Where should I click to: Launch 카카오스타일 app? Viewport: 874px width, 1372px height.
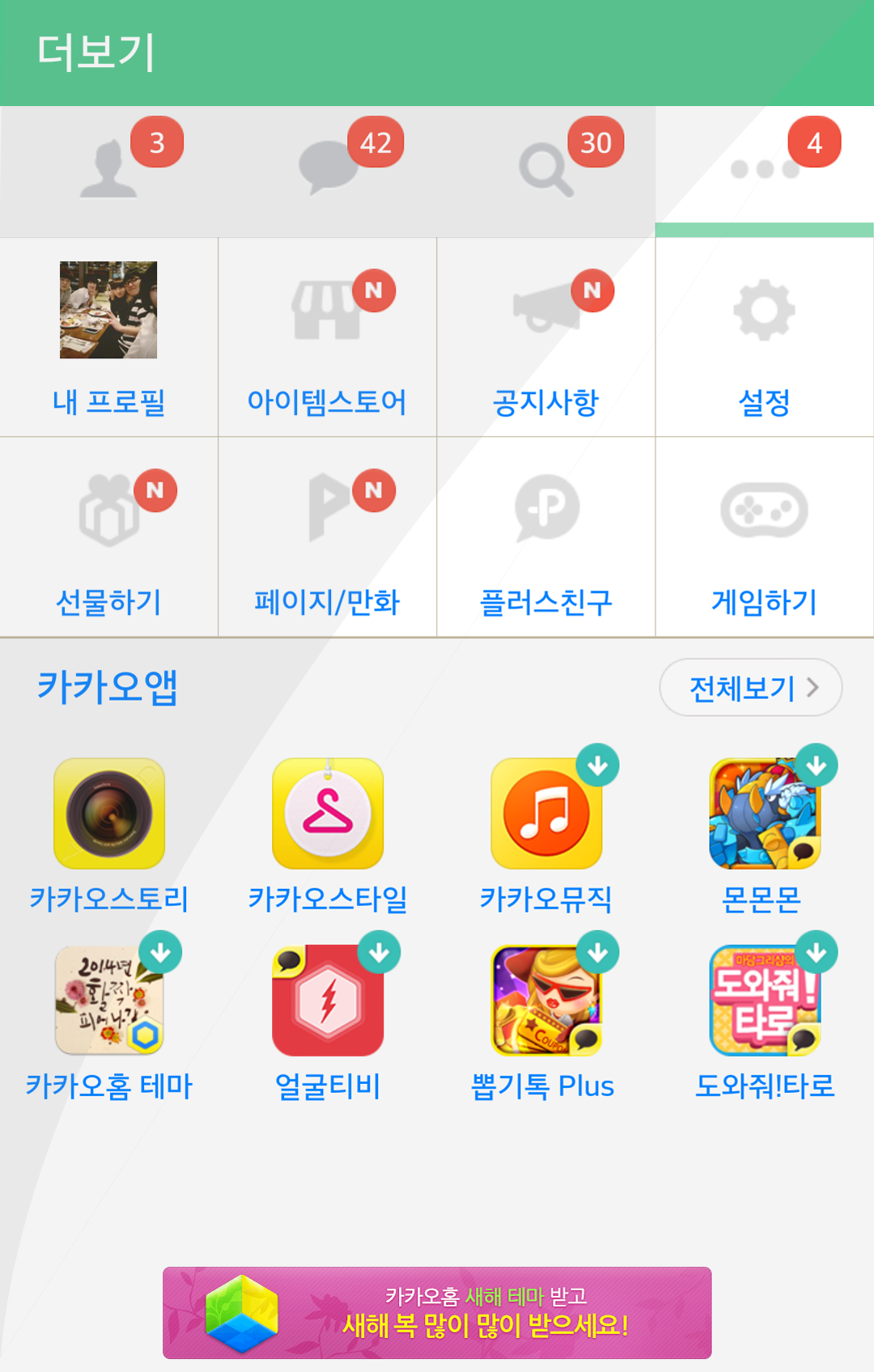[328, 814]
